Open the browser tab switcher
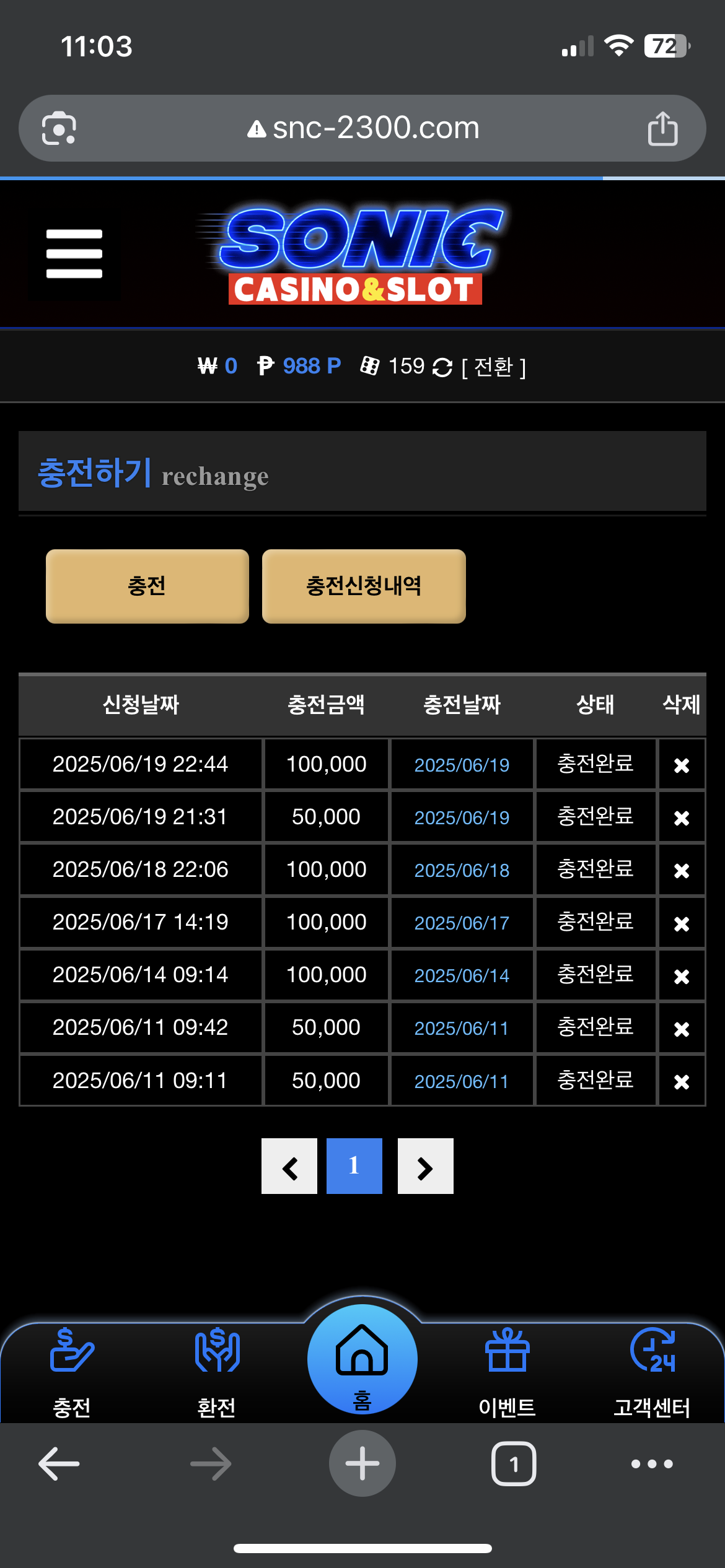 click(514, 1464)
